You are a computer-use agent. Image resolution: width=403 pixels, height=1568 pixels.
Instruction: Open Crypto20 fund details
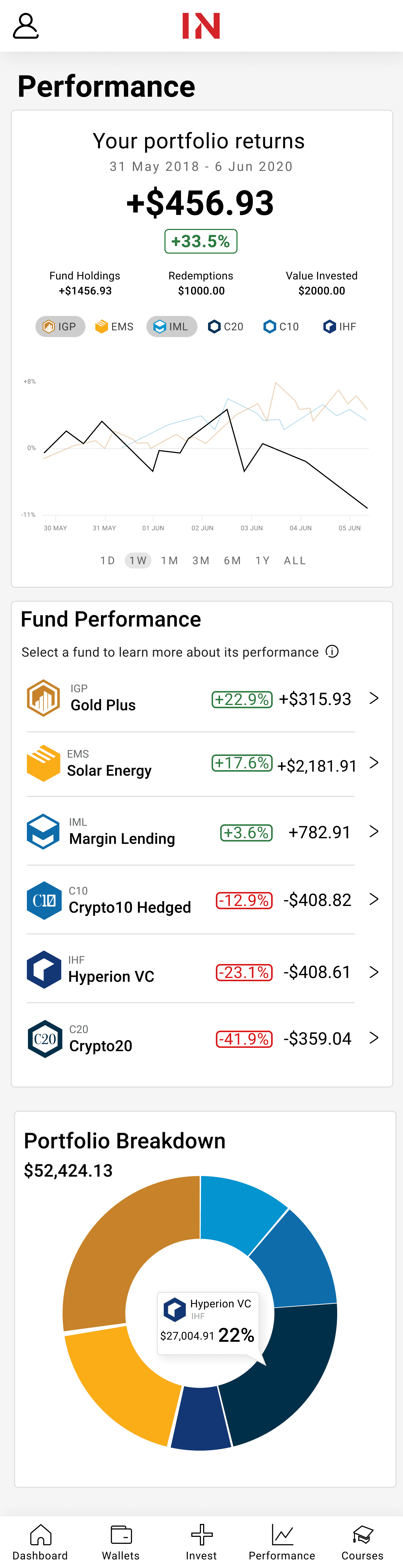point(201,1038)
